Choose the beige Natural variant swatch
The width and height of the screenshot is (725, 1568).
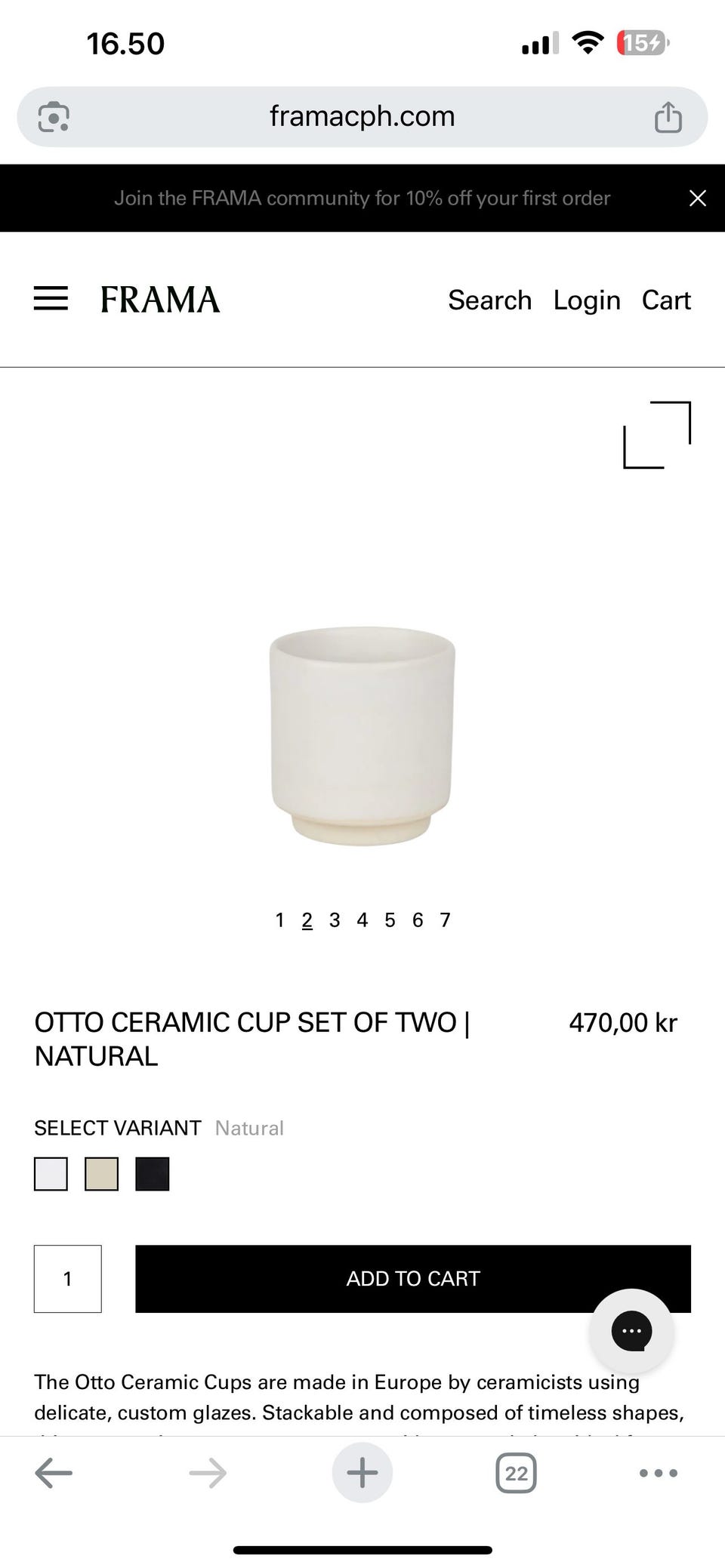101,1174
